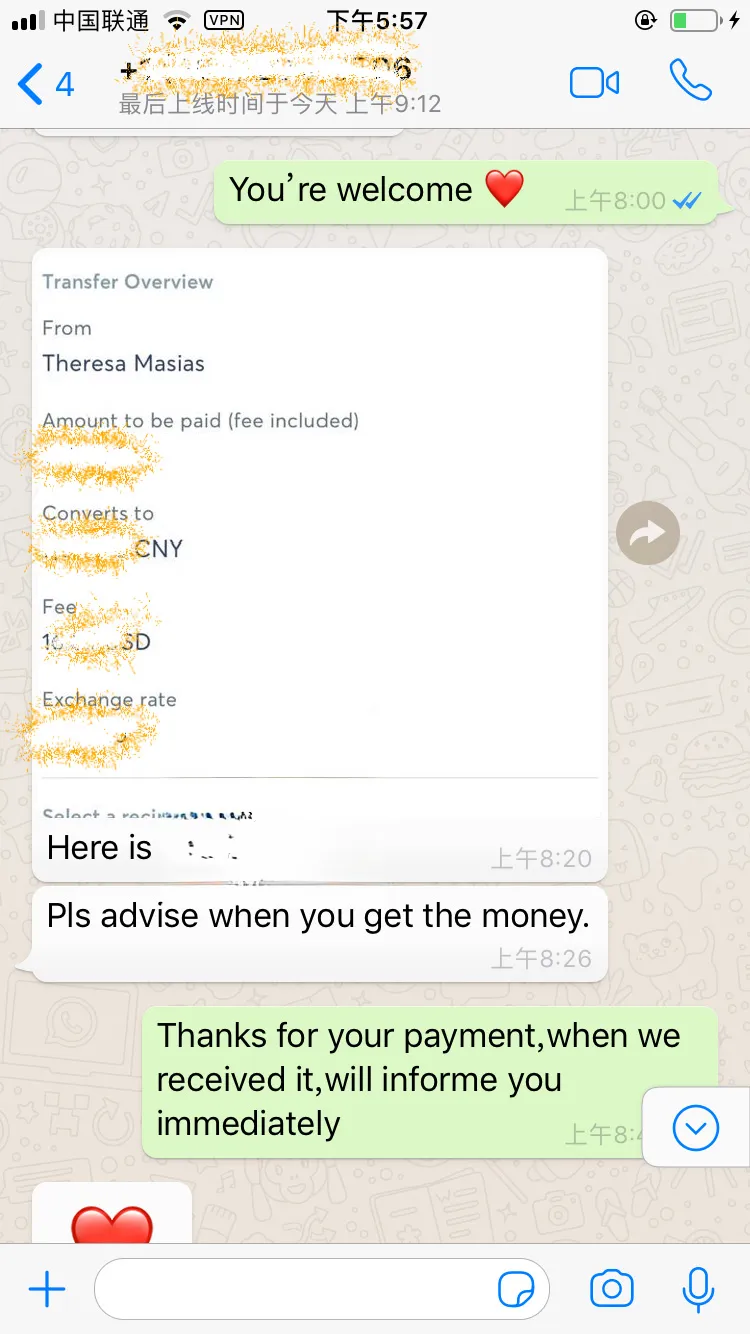The height and width of the screenshot is (1334, 750).
Task: Start a voice call with this contact
Action: pos(690,81)
